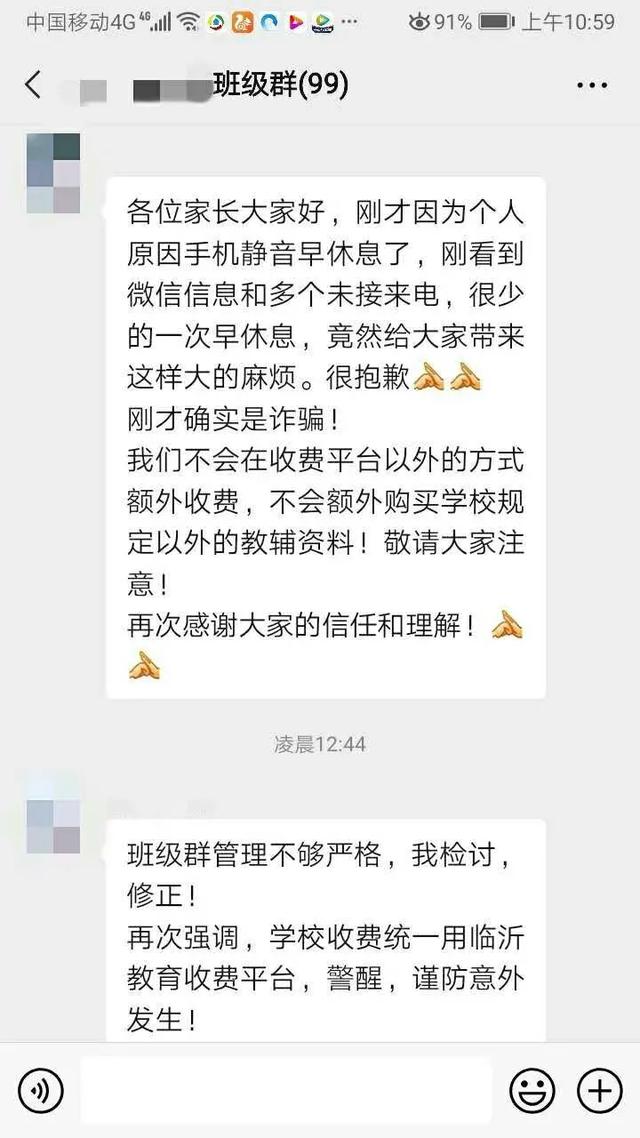This screenshot has height=1138, width=640.
Task: Go back from the 班级群 chat
Action: (x=34, y=85)
